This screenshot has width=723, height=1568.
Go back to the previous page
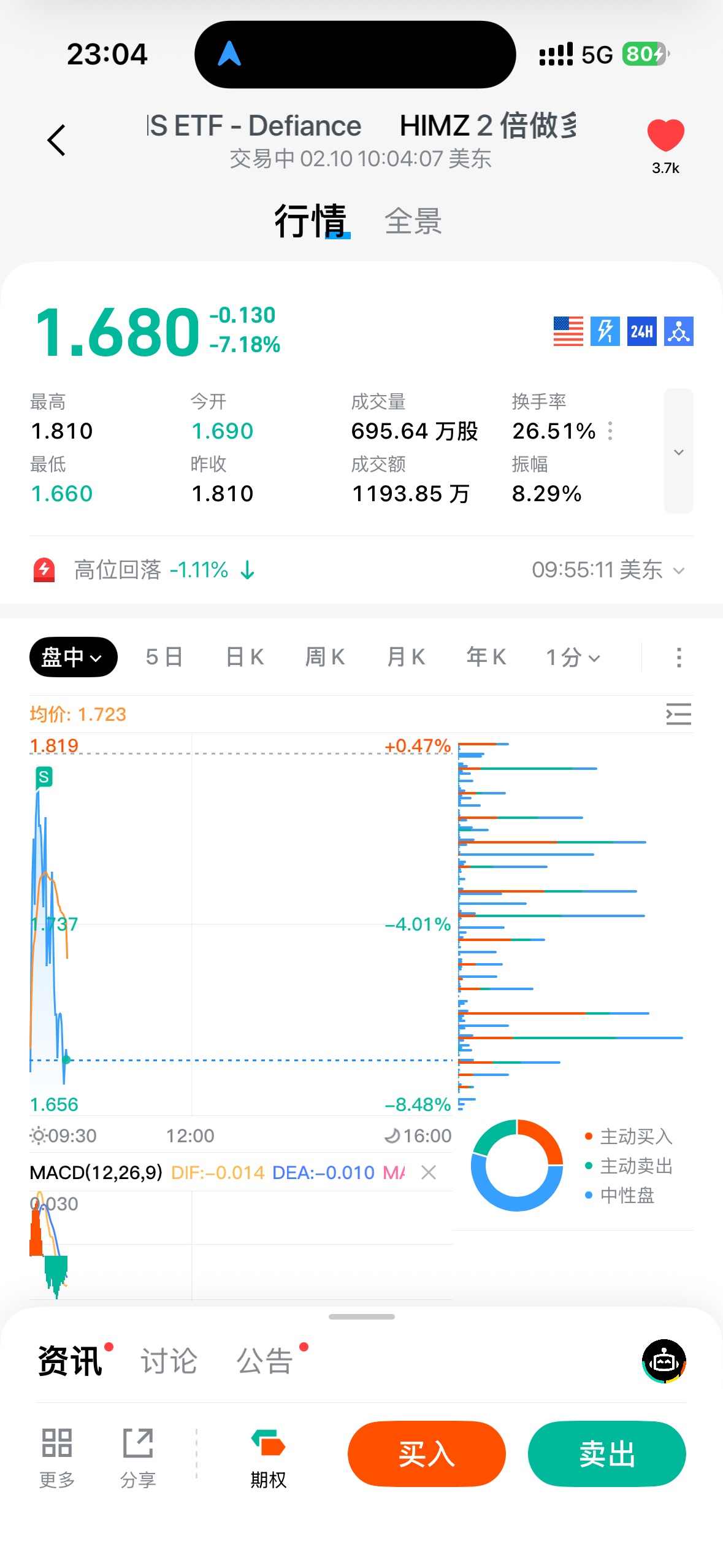(x=56, y=140)
